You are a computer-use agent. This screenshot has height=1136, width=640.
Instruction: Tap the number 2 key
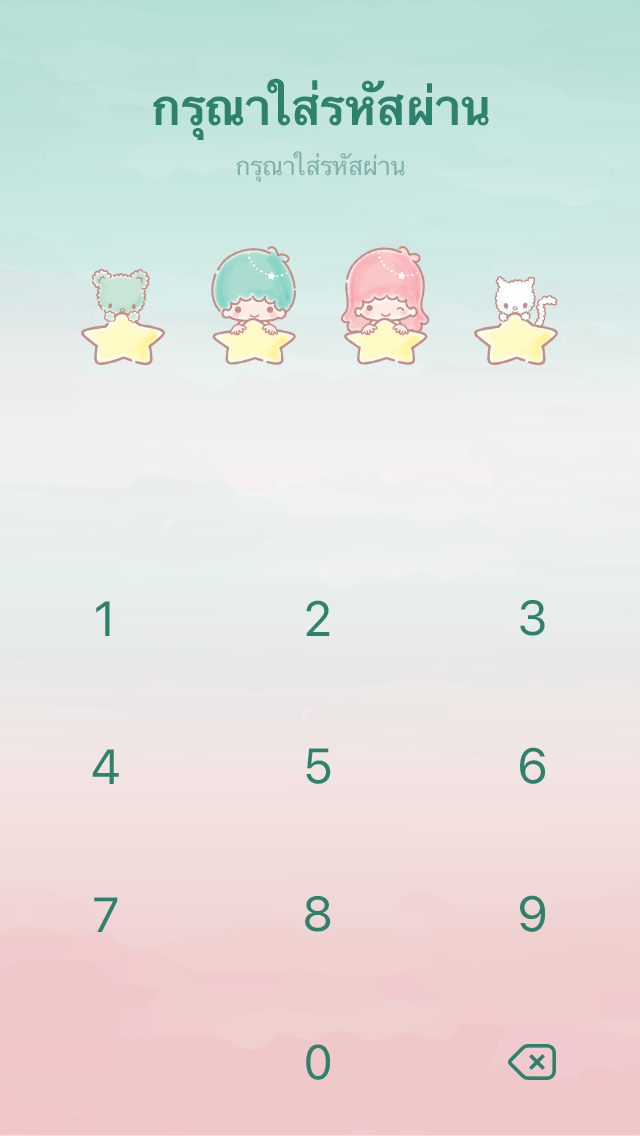[x=318, y=619]
